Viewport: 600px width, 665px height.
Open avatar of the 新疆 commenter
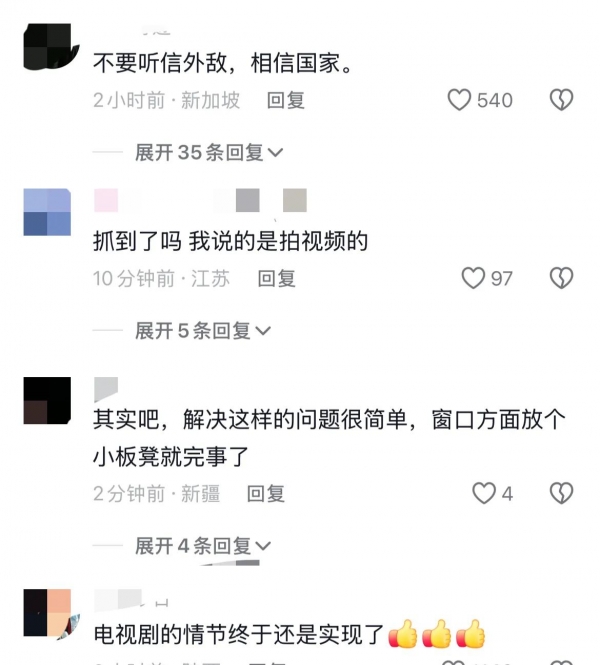coord(47,401)
